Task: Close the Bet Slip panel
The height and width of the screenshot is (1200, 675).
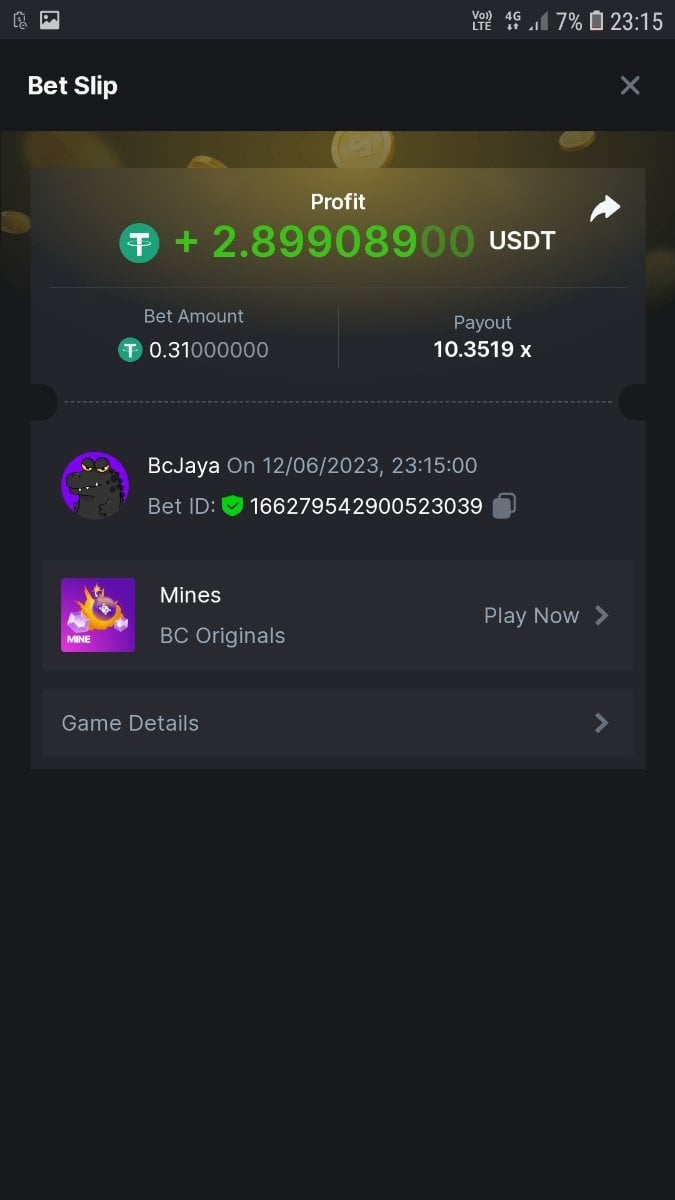Action: click(x=629, y=86)
